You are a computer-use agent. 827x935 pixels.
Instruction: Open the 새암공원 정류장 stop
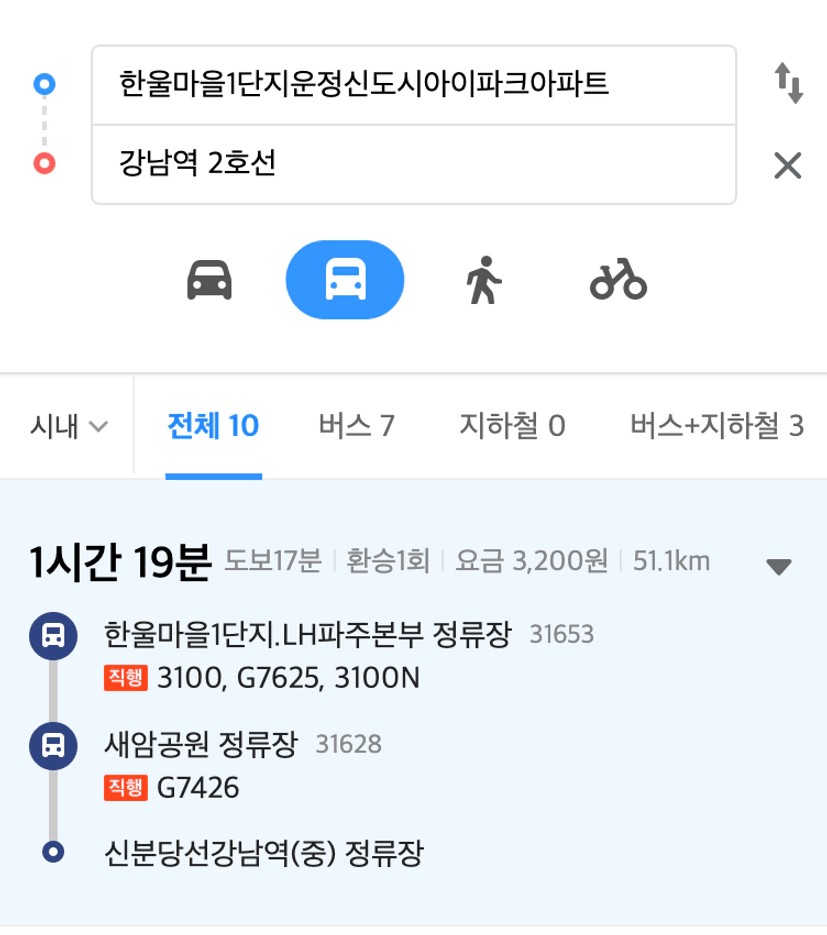(201, 744)
